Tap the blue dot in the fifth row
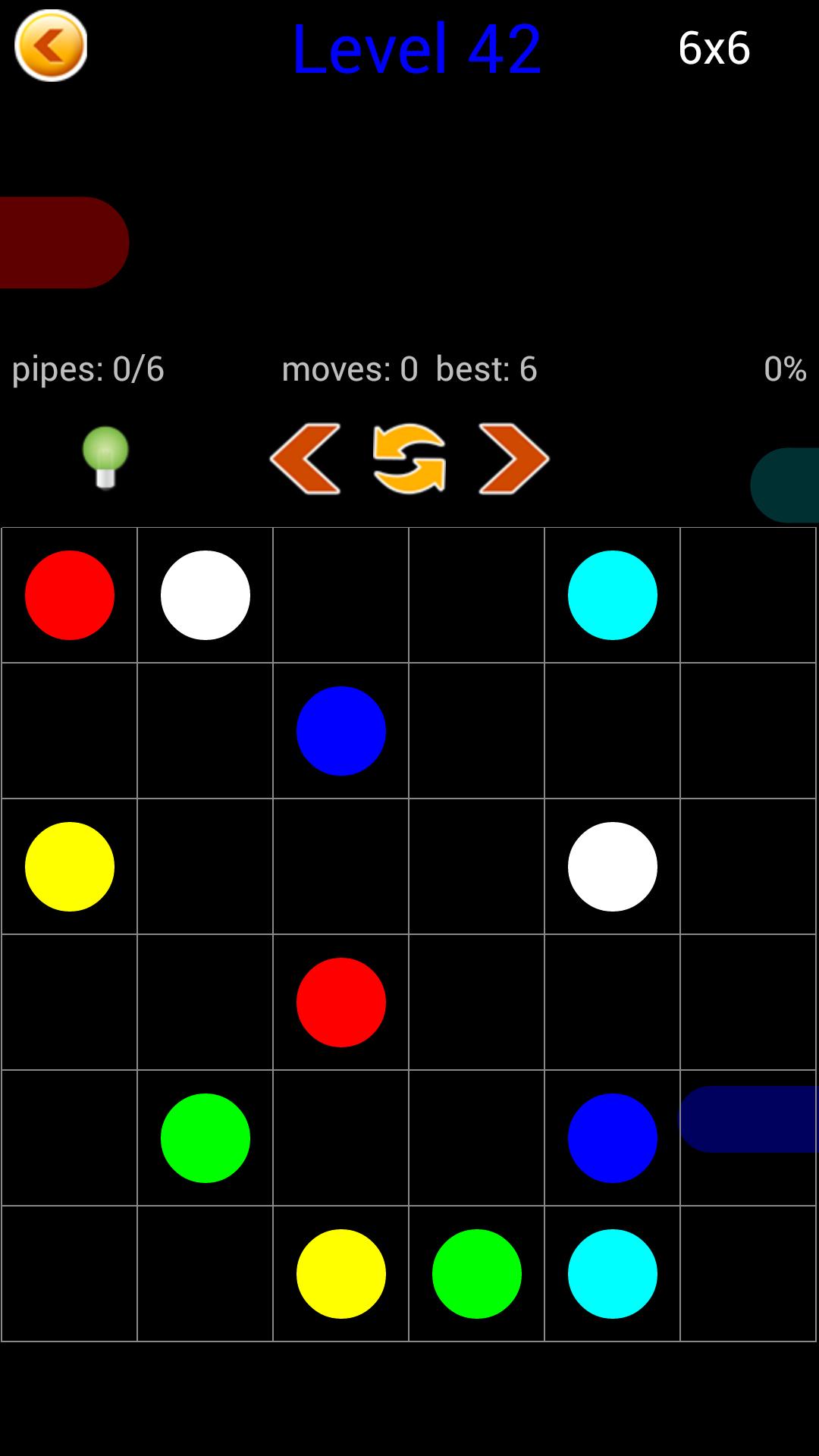819x1456 pixels. click(x=613, y=1138)
